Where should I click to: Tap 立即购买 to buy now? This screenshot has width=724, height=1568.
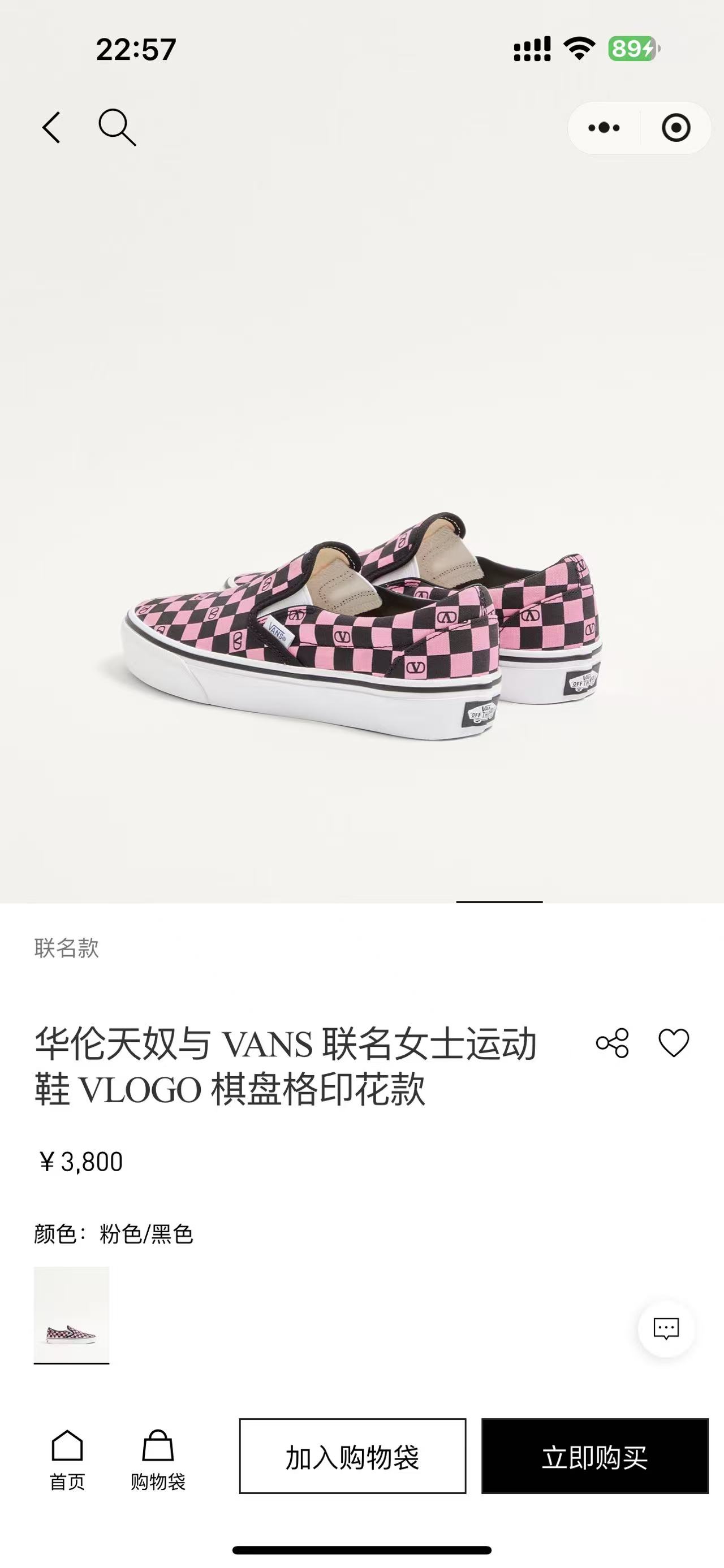tap(594, 1457)
